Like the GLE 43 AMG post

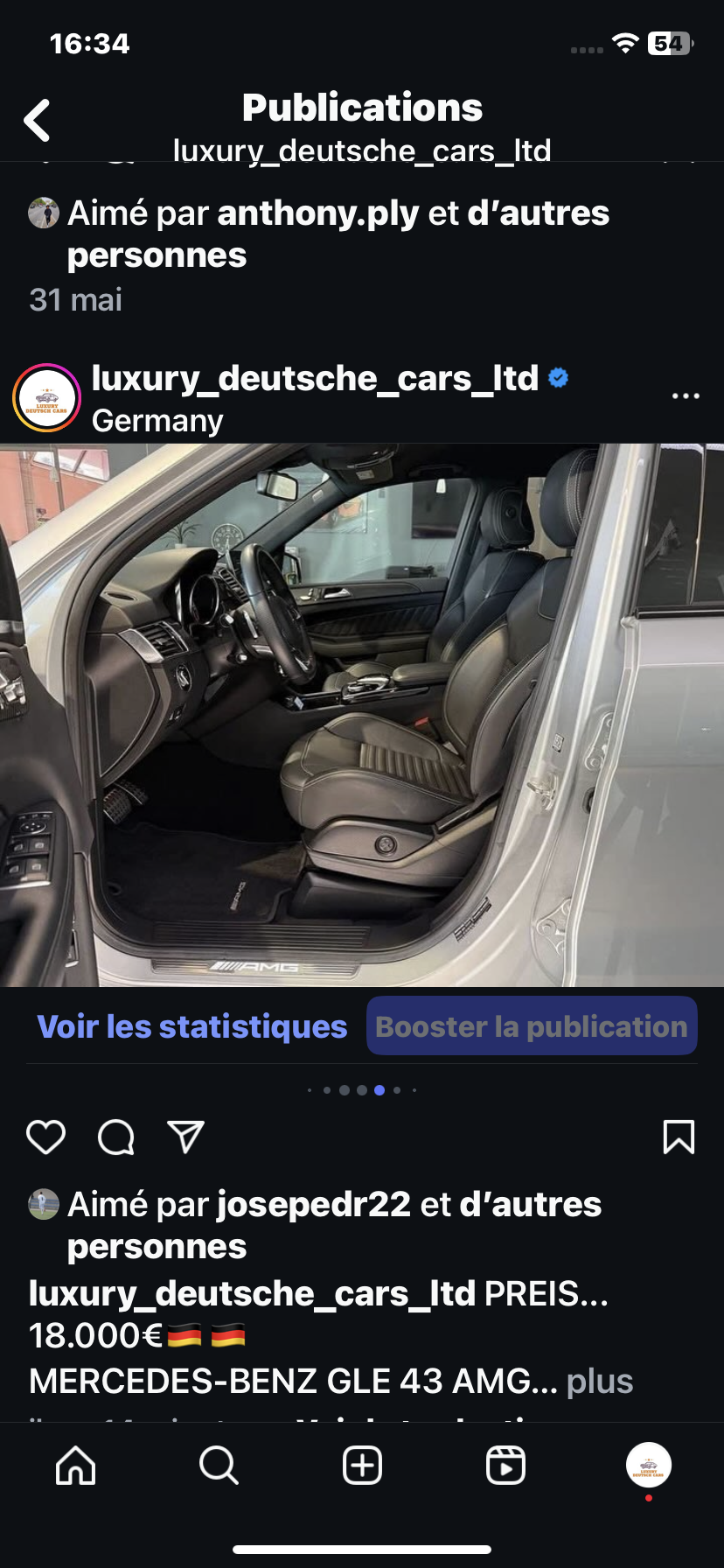pyautogui.click(x=46, y=1137)
